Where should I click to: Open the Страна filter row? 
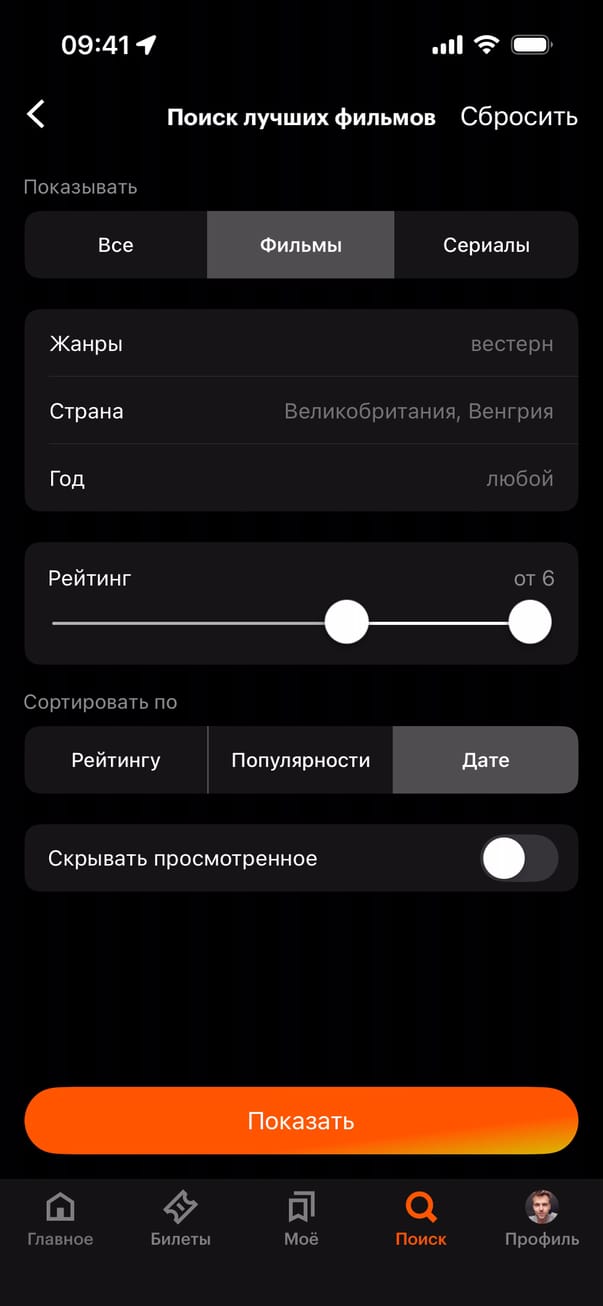click(301, 411)
